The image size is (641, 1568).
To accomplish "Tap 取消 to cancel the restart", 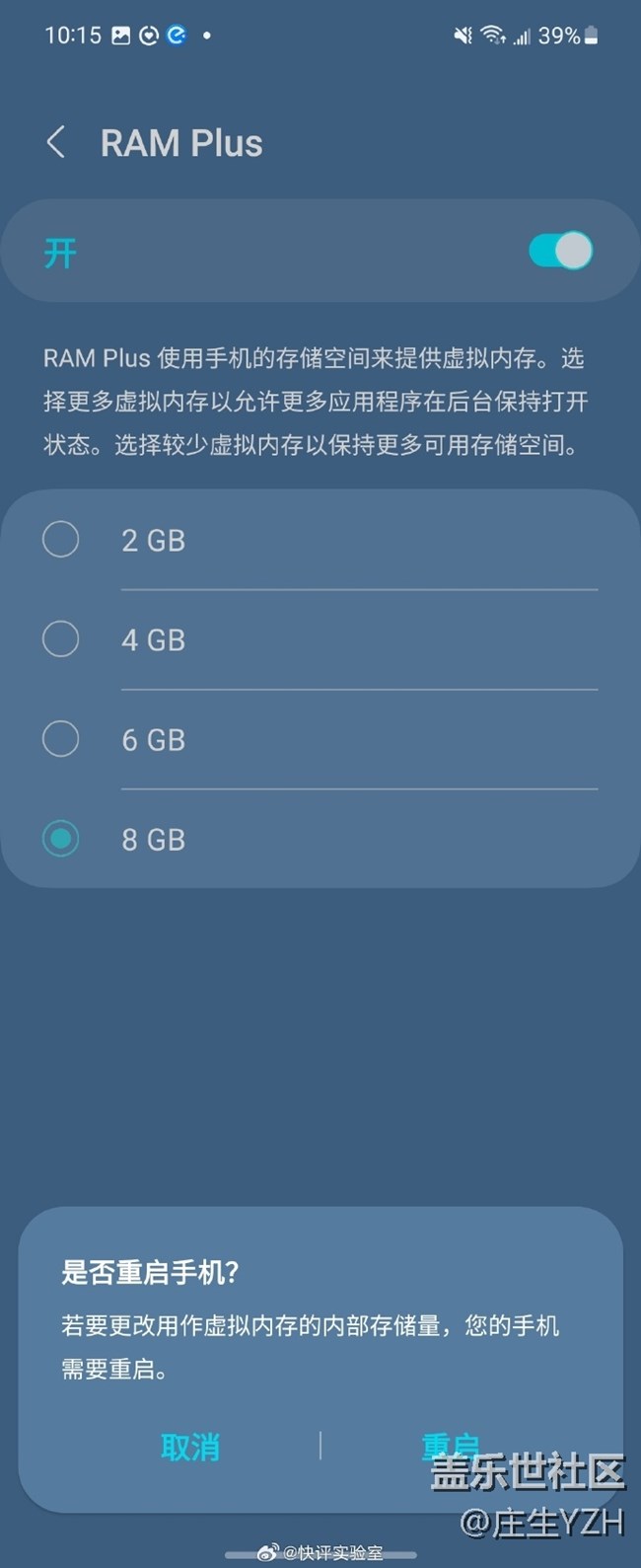I will coord(189,1447).
